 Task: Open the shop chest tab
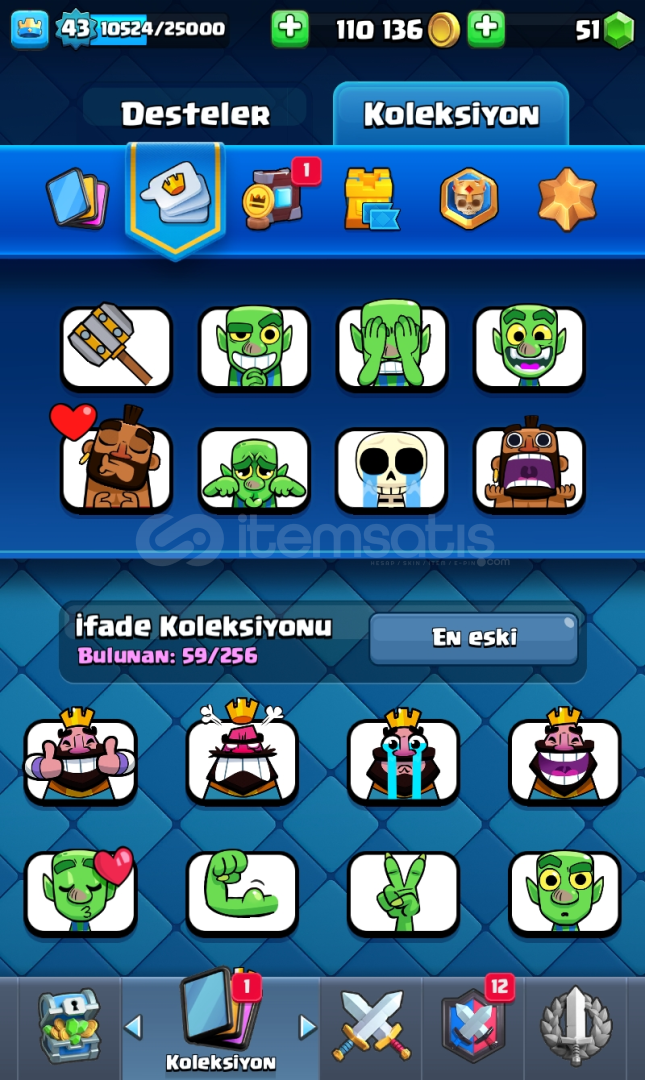click(x=69, y=1026)
